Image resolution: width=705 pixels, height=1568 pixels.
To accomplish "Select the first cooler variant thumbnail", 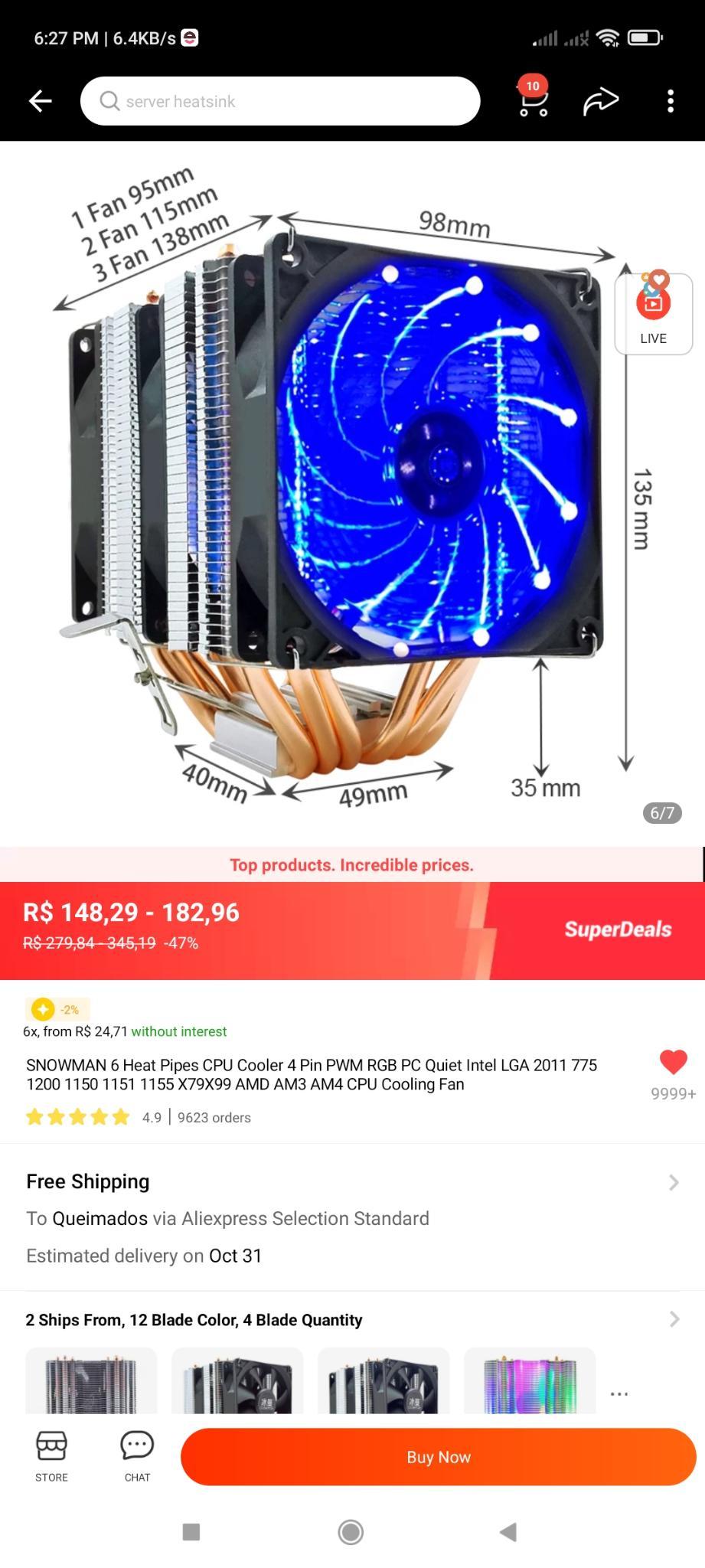I will (x=91, y=1380).
